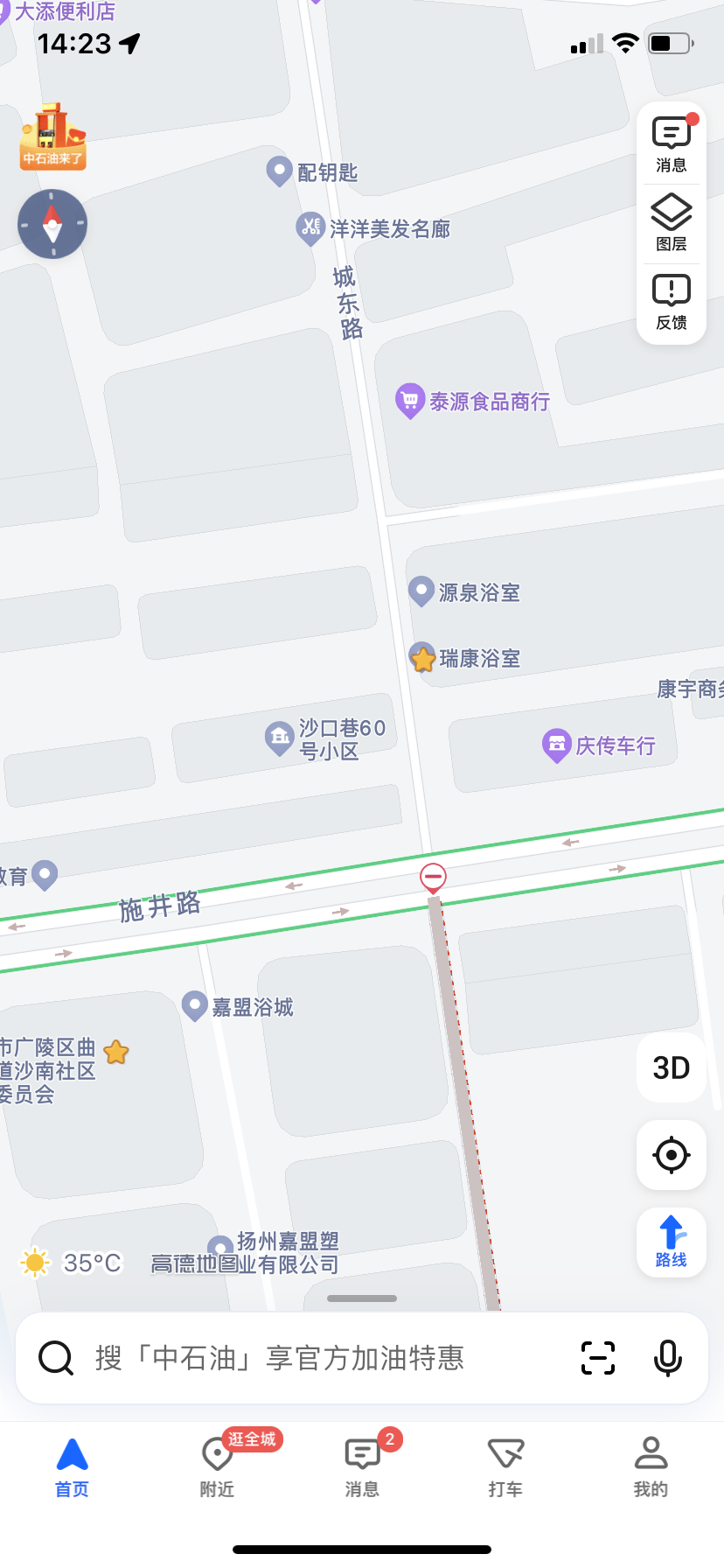724x1568 pixels.
Task: Open the scan icon in search bar
Action: coord(598,1358)
